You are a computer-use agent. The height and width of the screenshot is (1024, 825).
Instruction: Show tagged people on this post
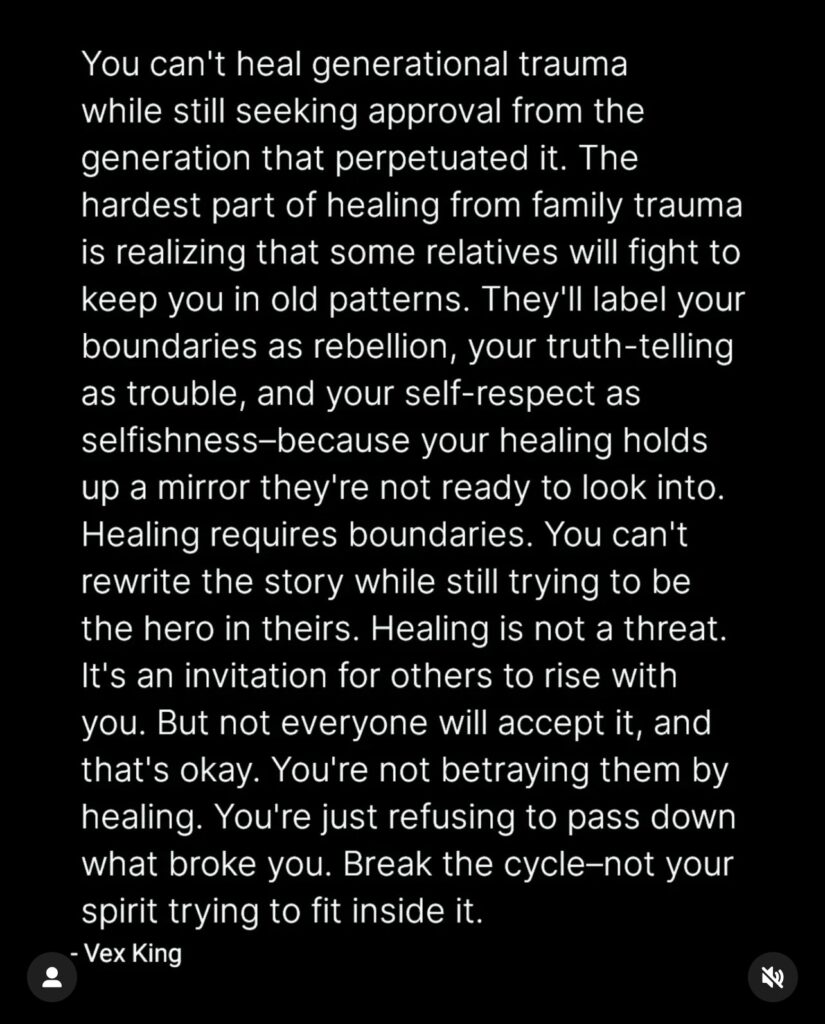[52, 977]
